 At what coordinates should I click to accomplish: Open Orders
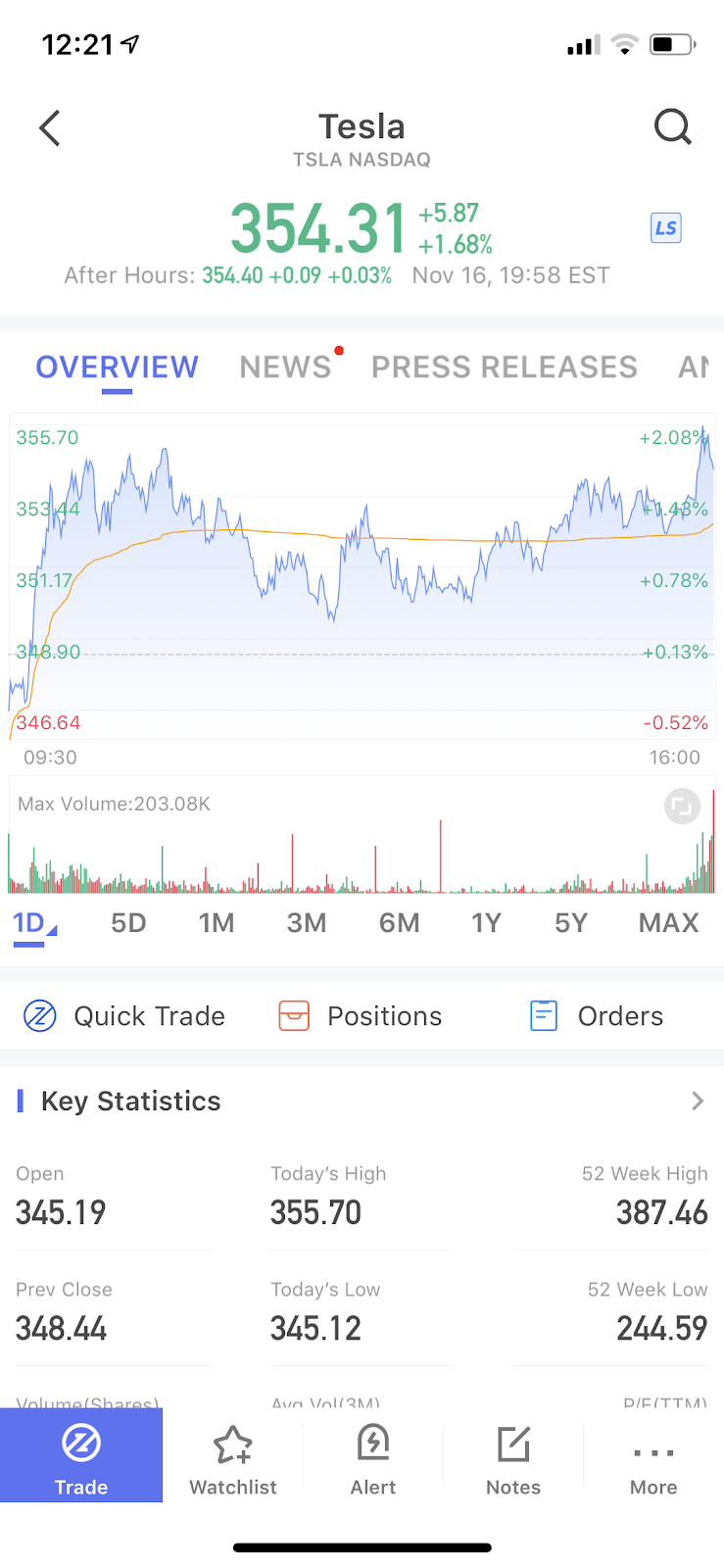(597, 1016)
